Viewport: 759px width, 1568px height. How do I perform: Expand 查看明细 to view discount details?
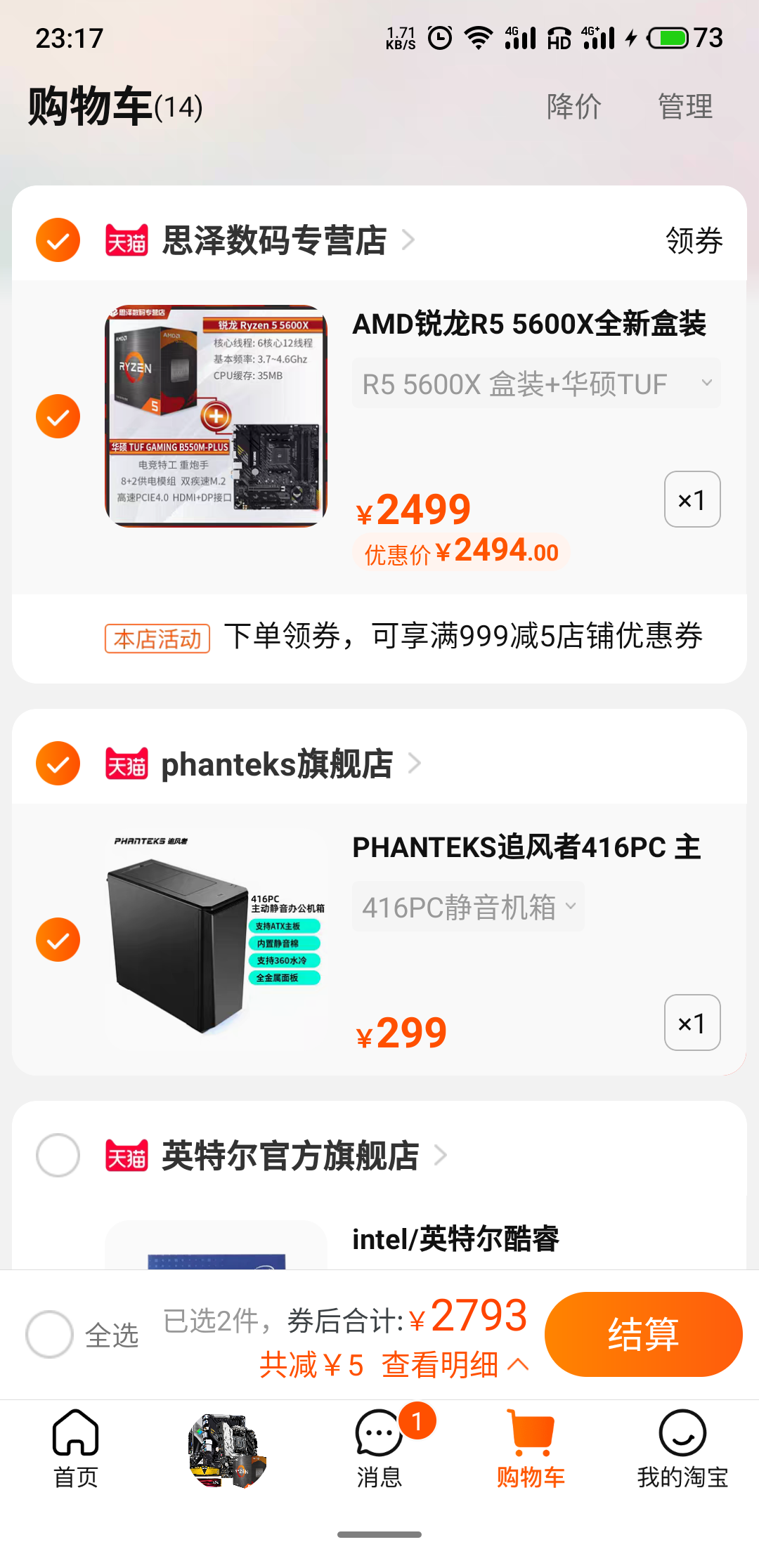point(443,1366)
